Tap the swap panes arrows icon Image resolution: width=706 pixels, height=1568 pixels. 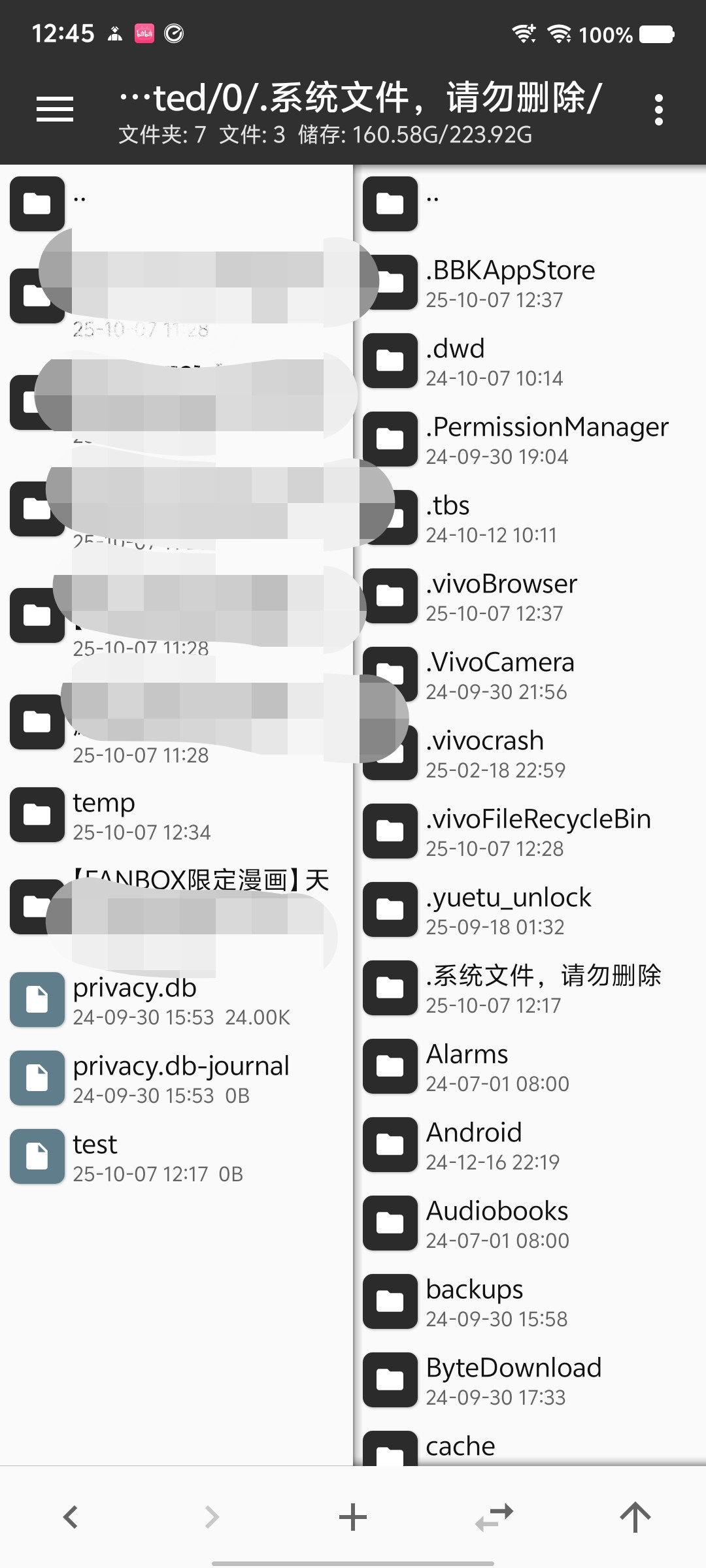(494, 1516)
